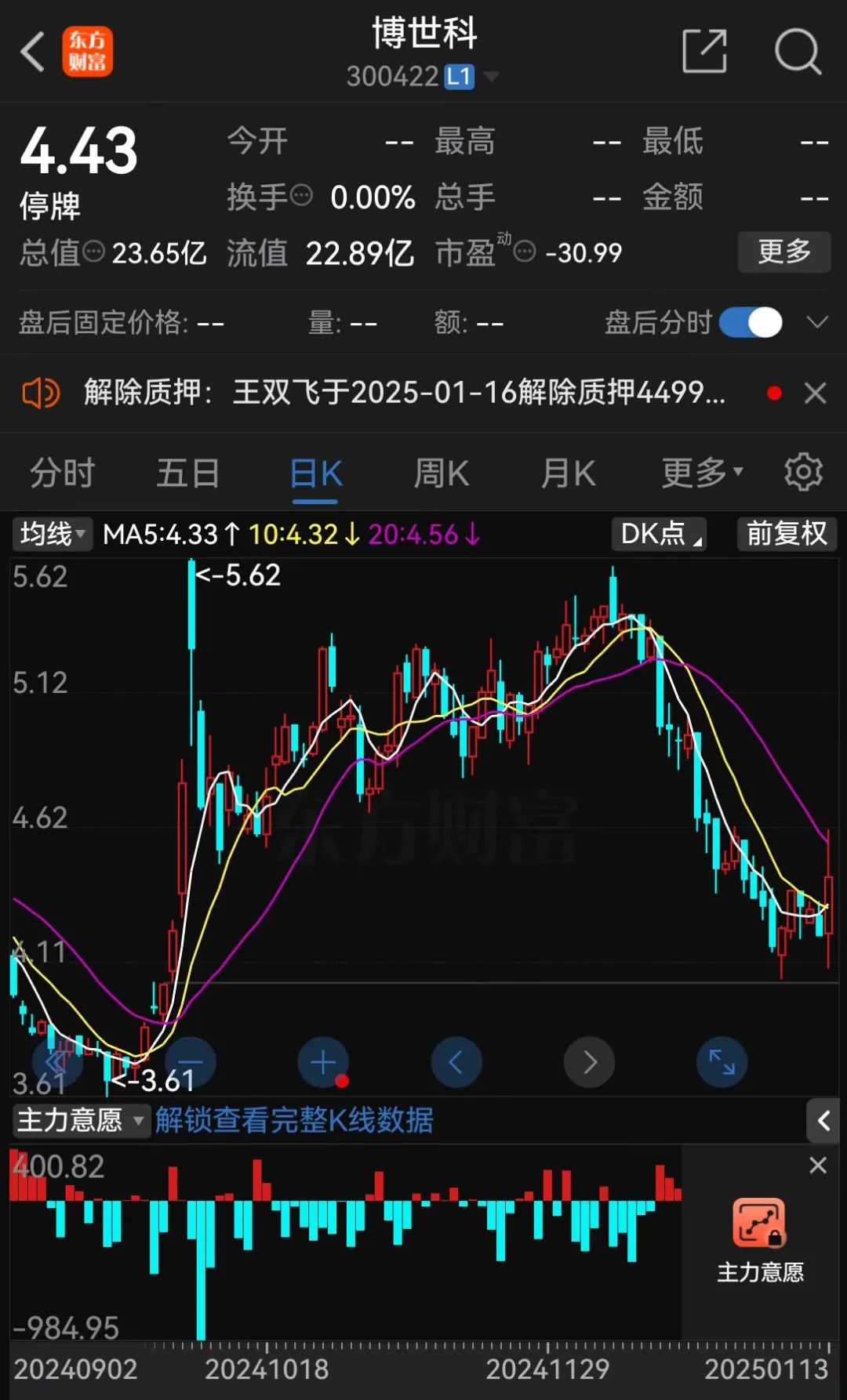This screenshot has height=1400, width=847.
Task: Open chart settings gear
Action: click(804, 472)
